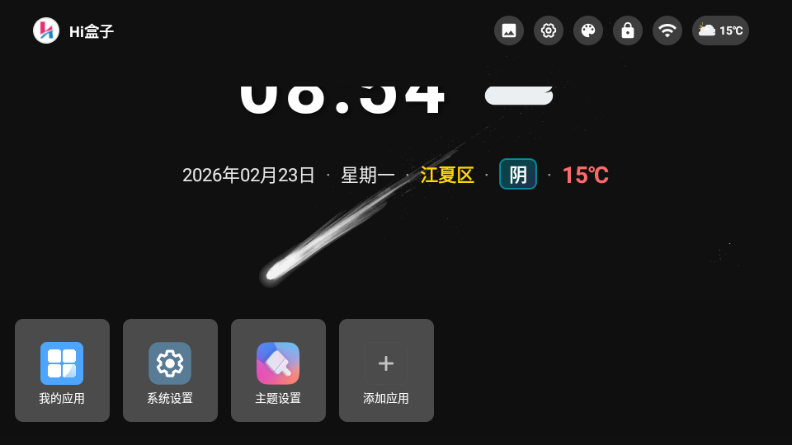Open the theme palette icon
This screenshot has width=792, height=445.
588,30
